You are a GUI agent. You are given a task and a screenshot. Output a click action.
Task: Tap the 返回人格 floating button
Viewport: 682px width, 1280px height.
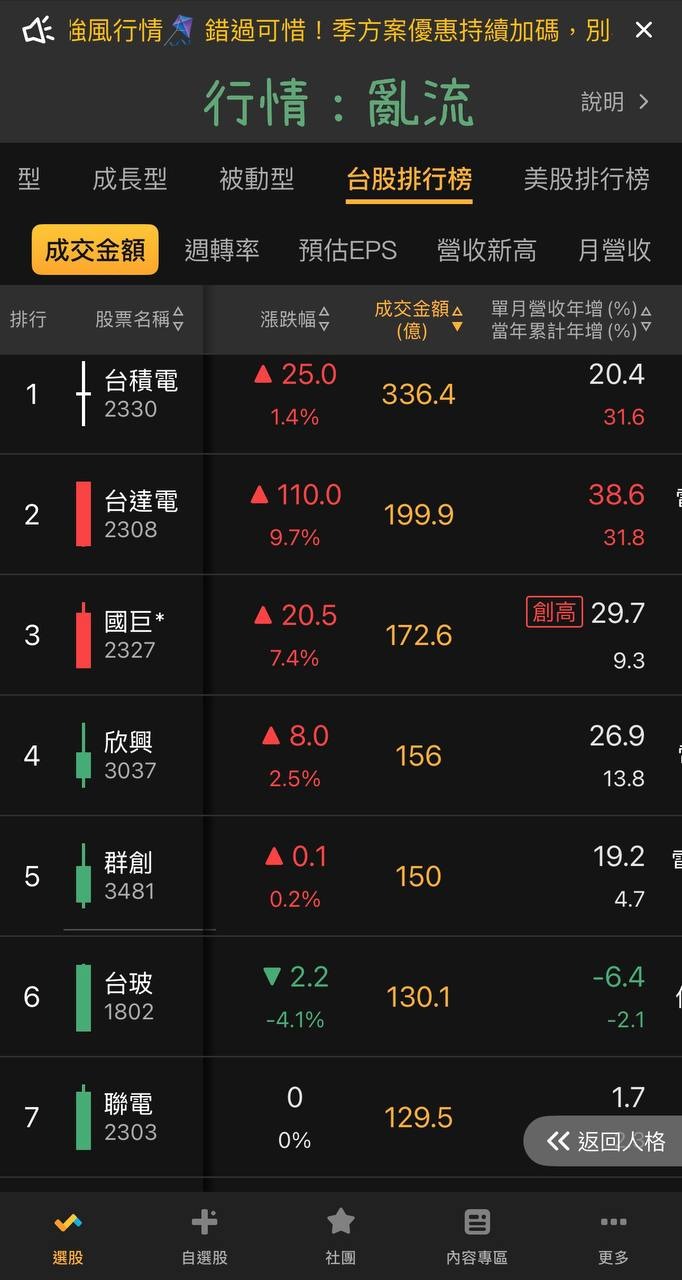tap(605, 1141)
